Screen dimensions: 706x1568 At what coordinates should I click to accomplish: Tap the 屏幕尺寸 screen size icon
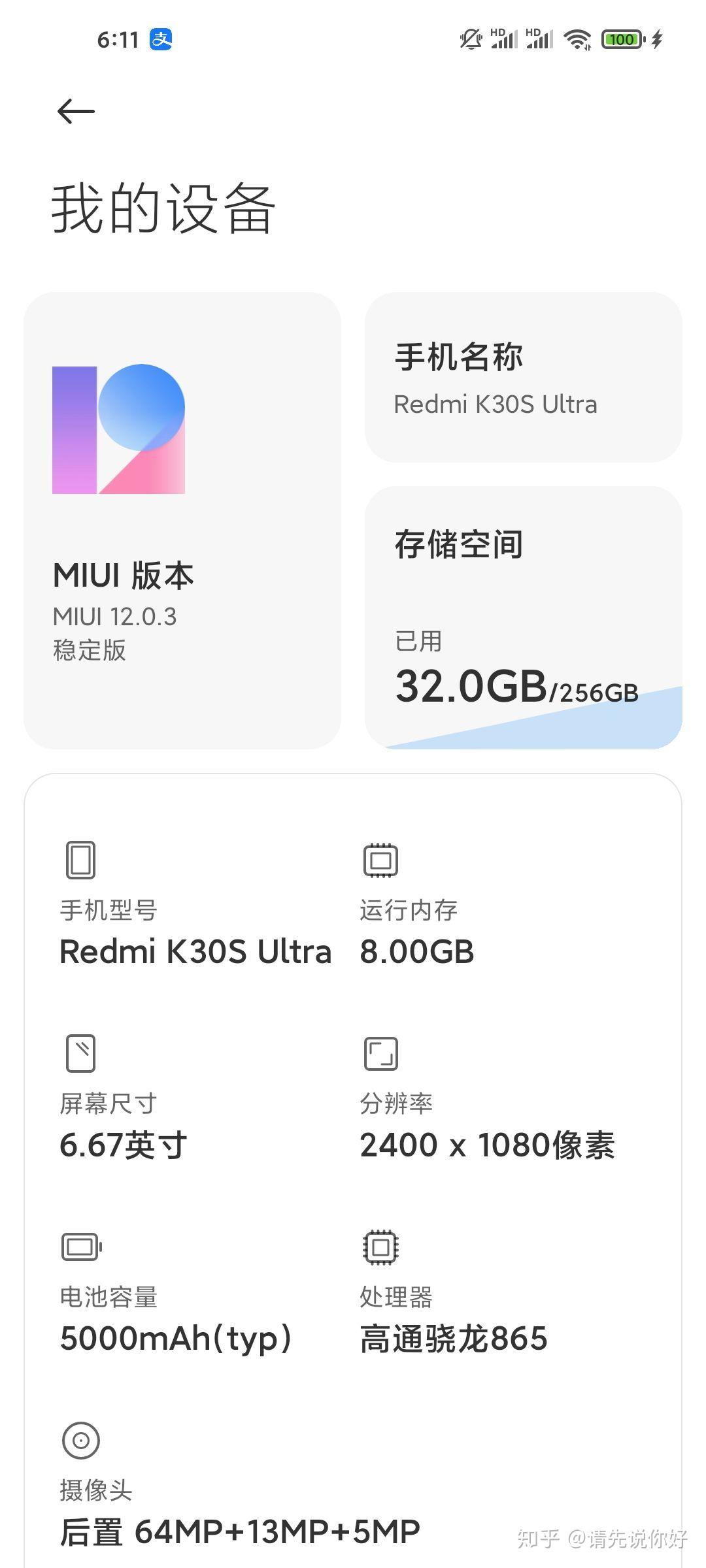pyautogui.click(x=81, y=1053)
